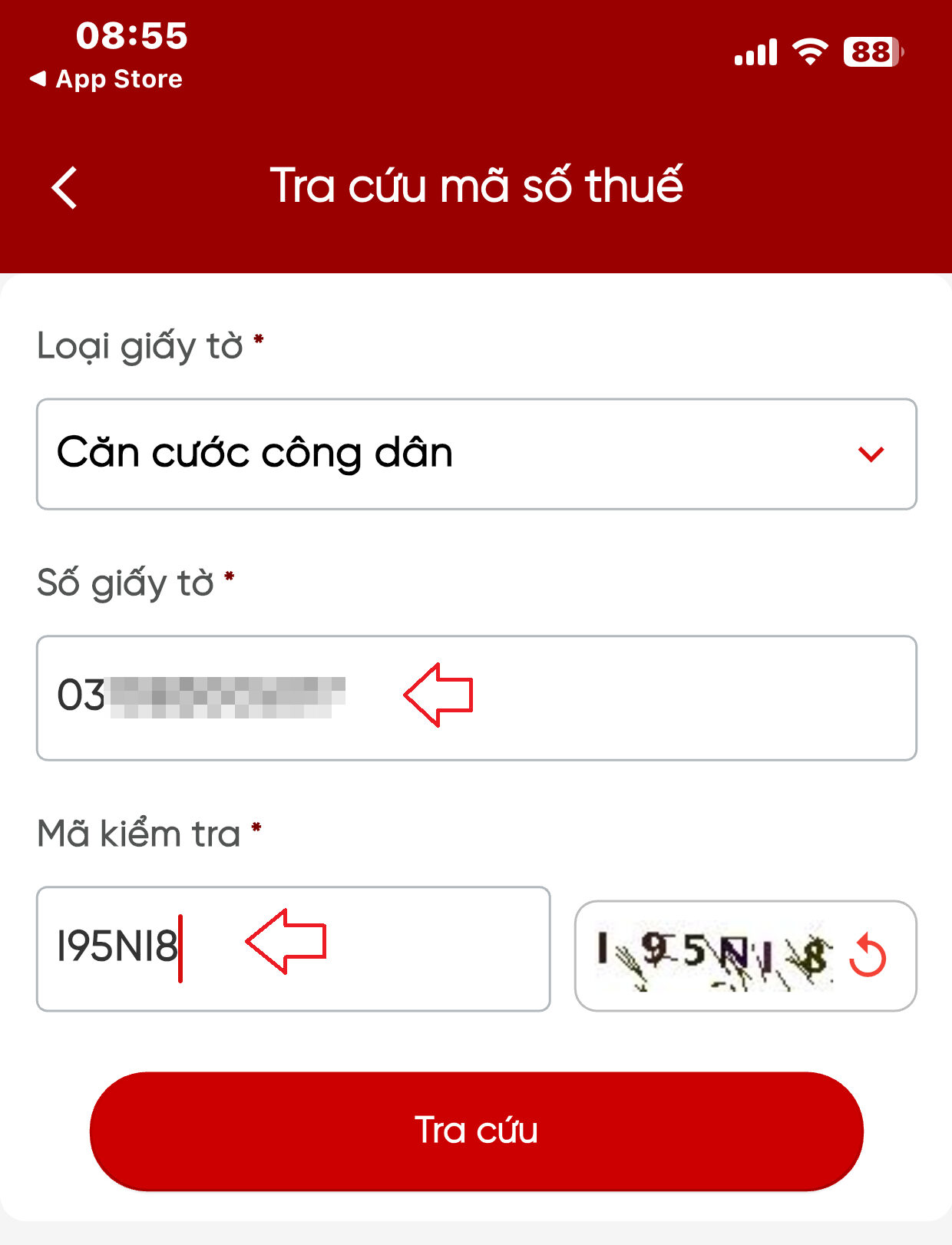Return to App Store via status link
Viewport: 952px width, 1245px height.
(x=106, y=78)
